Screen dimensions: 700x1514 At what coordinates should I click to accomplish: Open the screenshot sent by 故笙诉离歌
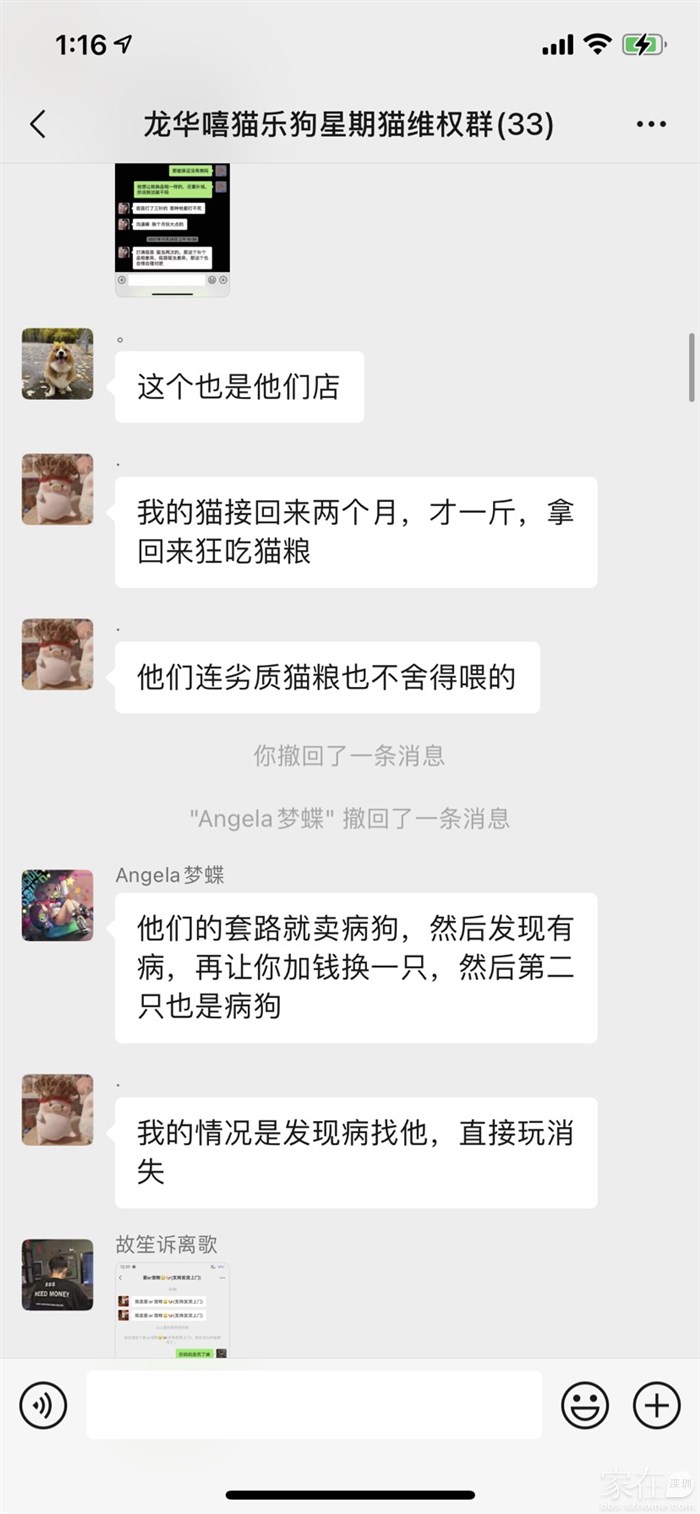pyautogui.click(x=172, y=1310)
